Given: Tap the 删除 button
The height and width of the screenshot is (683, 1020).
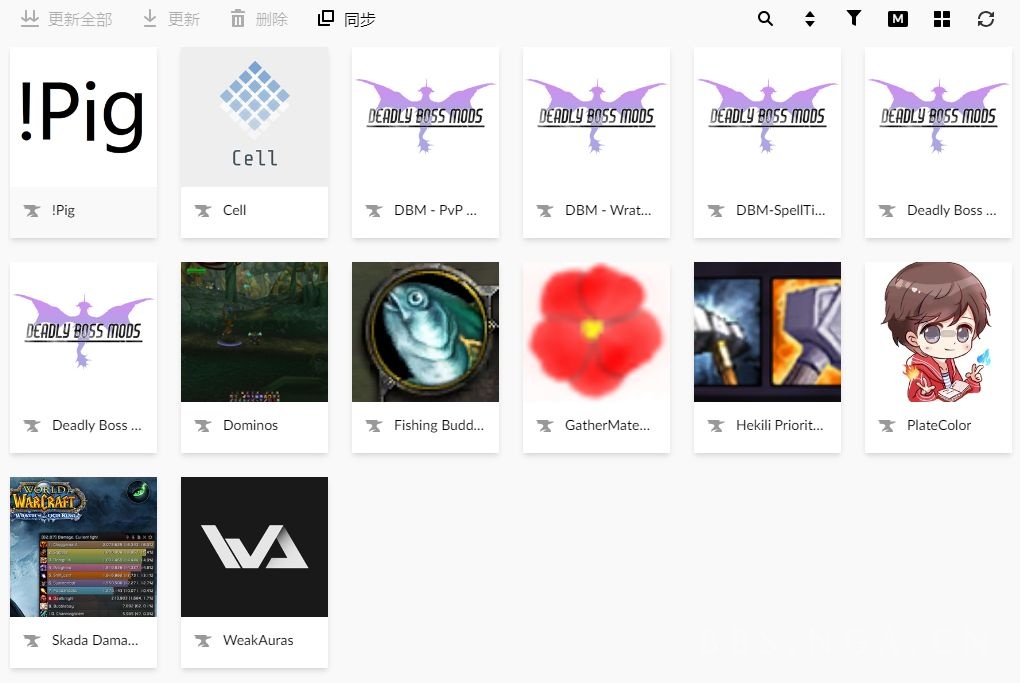Looking at the screenshot, I should coord(258,19).
